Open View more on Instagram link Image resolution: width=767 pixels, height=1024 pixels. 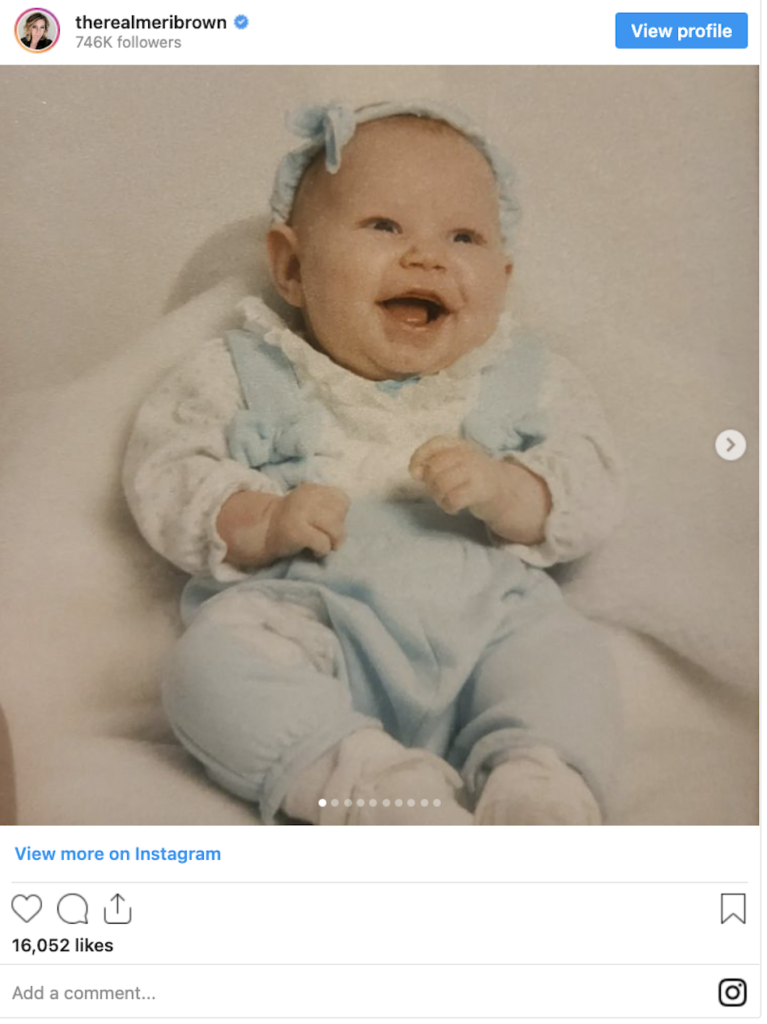click(117, 854)
